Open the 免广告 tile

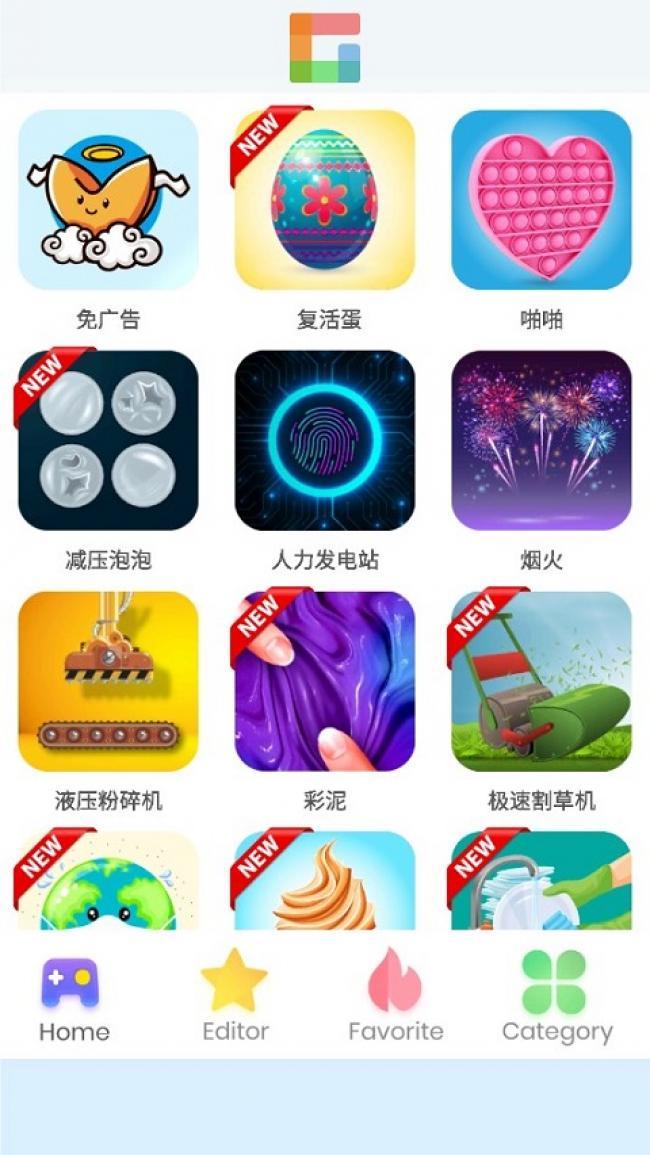108,200
